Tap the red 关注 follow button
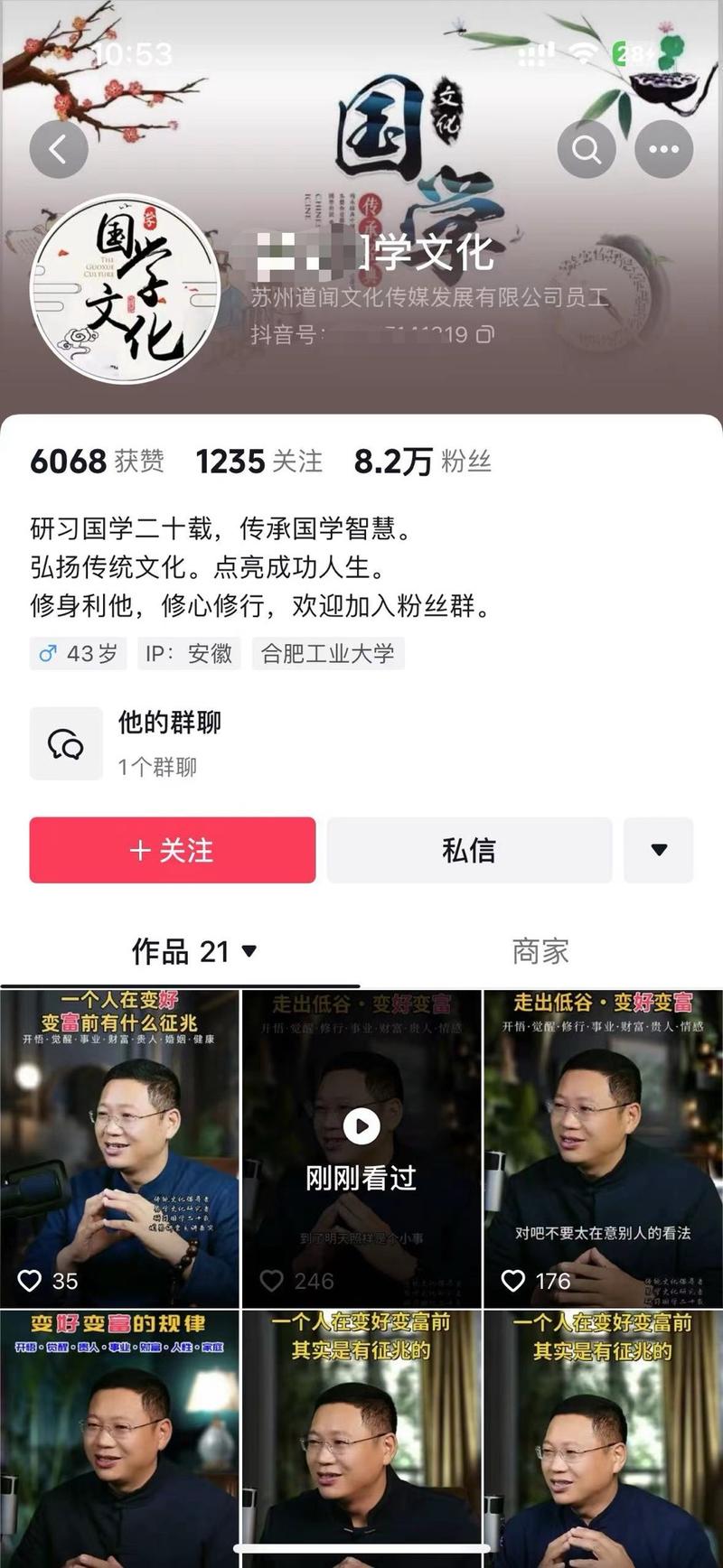The height and width of the screenshot is (1568, 723). (x=172, y=850)
